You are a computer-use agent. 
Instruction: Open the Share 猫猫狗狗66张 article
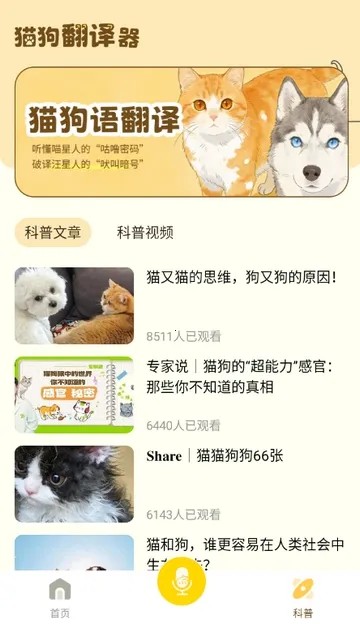tap(180, 484)
